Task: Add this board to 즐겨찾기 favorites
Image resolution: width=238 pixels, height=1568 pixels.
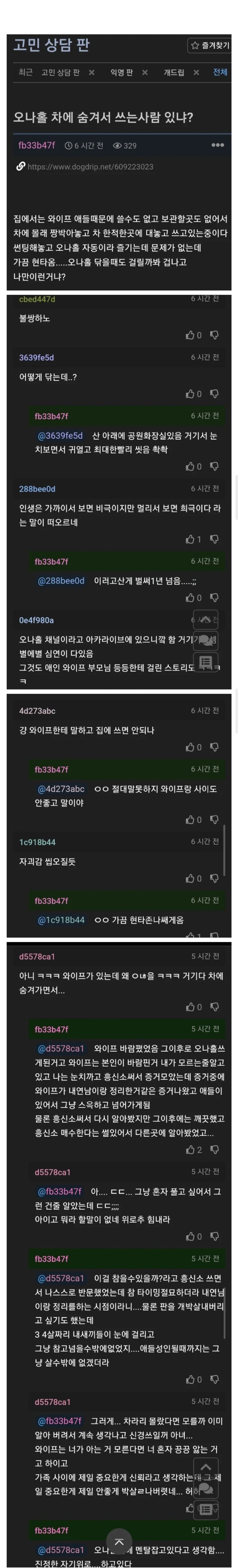Action: pos(210,45)
